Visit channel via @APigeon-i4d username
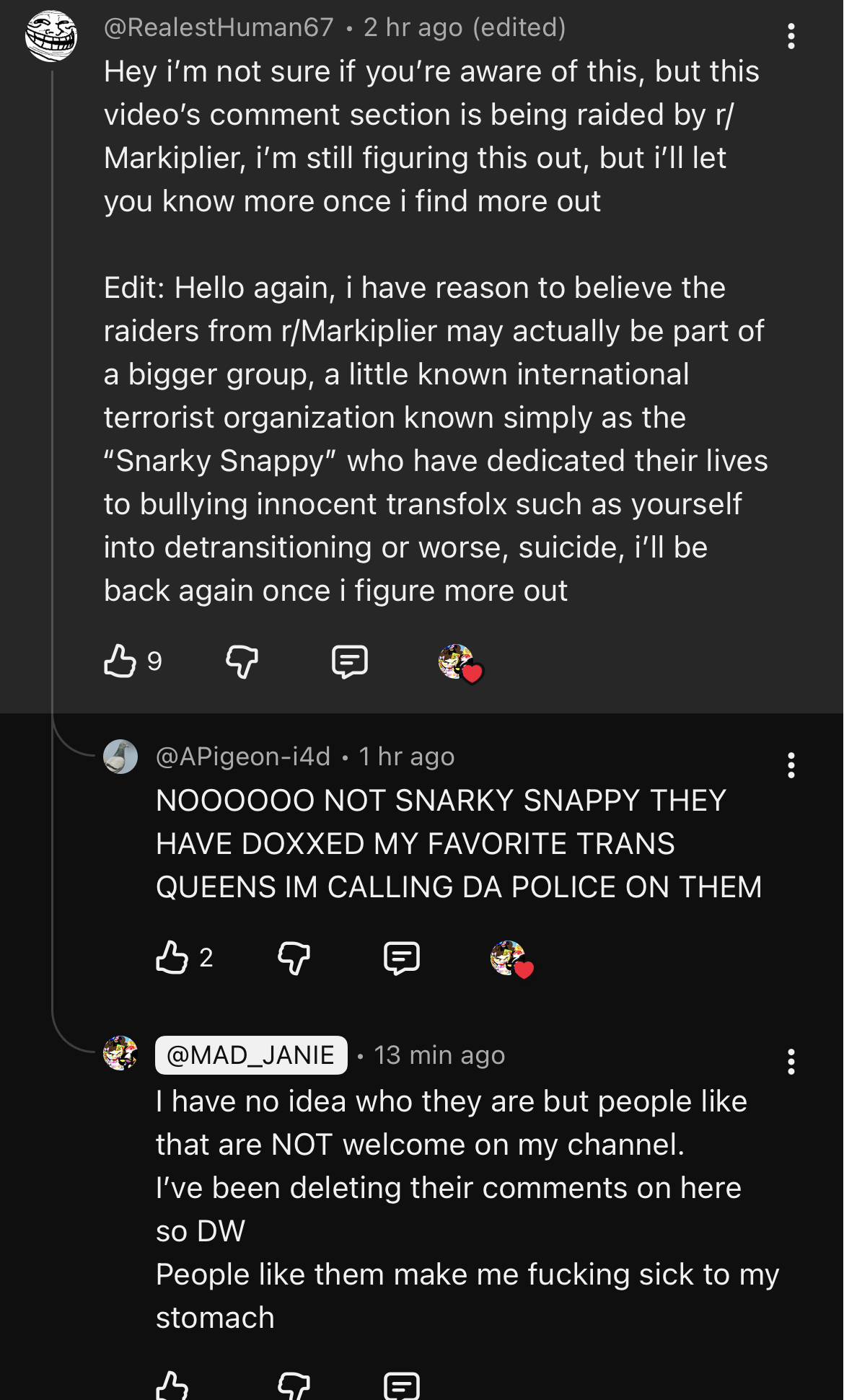 [x=243, y=757]
